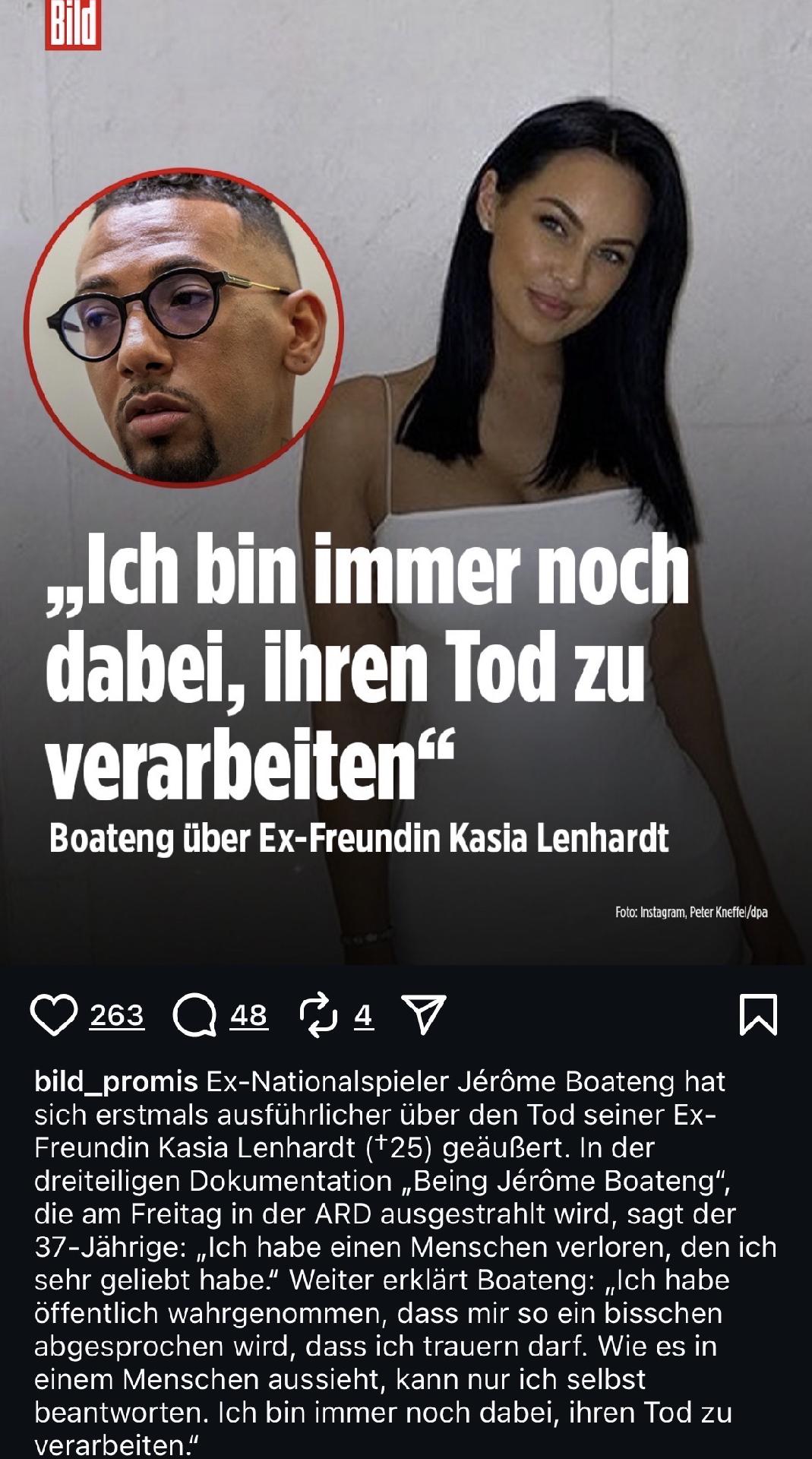Open the bild_promis profile
Screen dimensions: 812x1459
(x=115, y=1081)
